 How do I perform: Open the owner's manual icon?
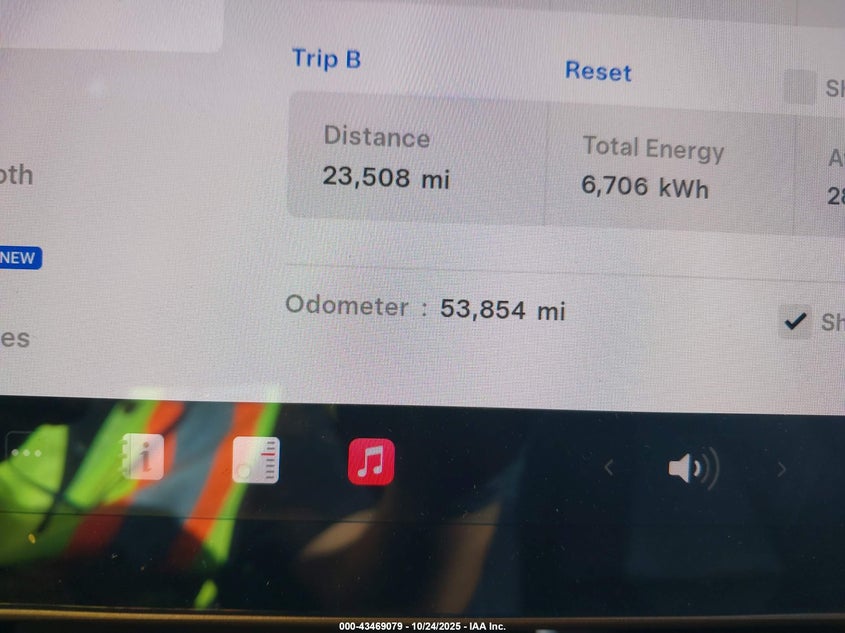[x=142, y=458]
